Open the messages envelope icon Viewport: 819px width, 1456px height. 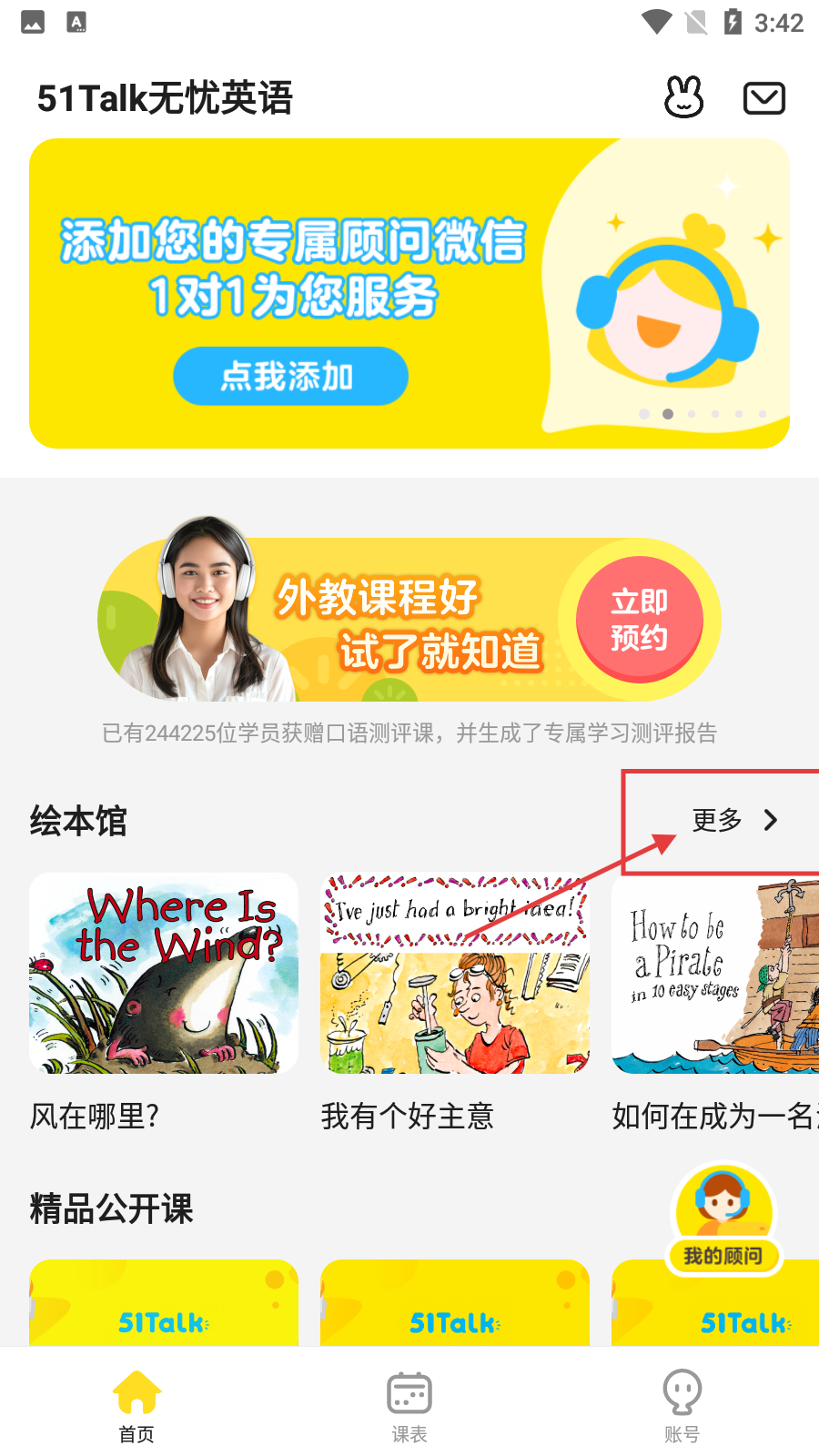click(x=763, y=97)
